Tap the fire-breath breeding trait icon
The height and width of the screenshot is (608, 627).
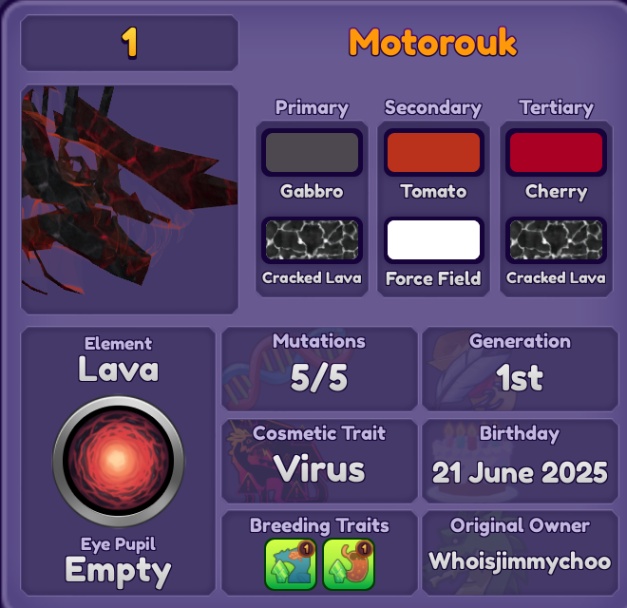[291, 565]
